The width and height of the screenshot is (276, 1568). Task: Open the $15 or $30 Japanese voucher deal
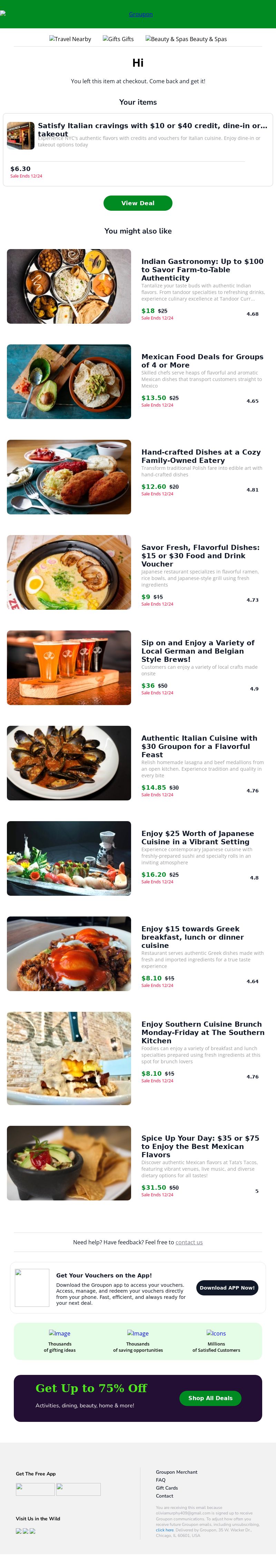point(200,555)
